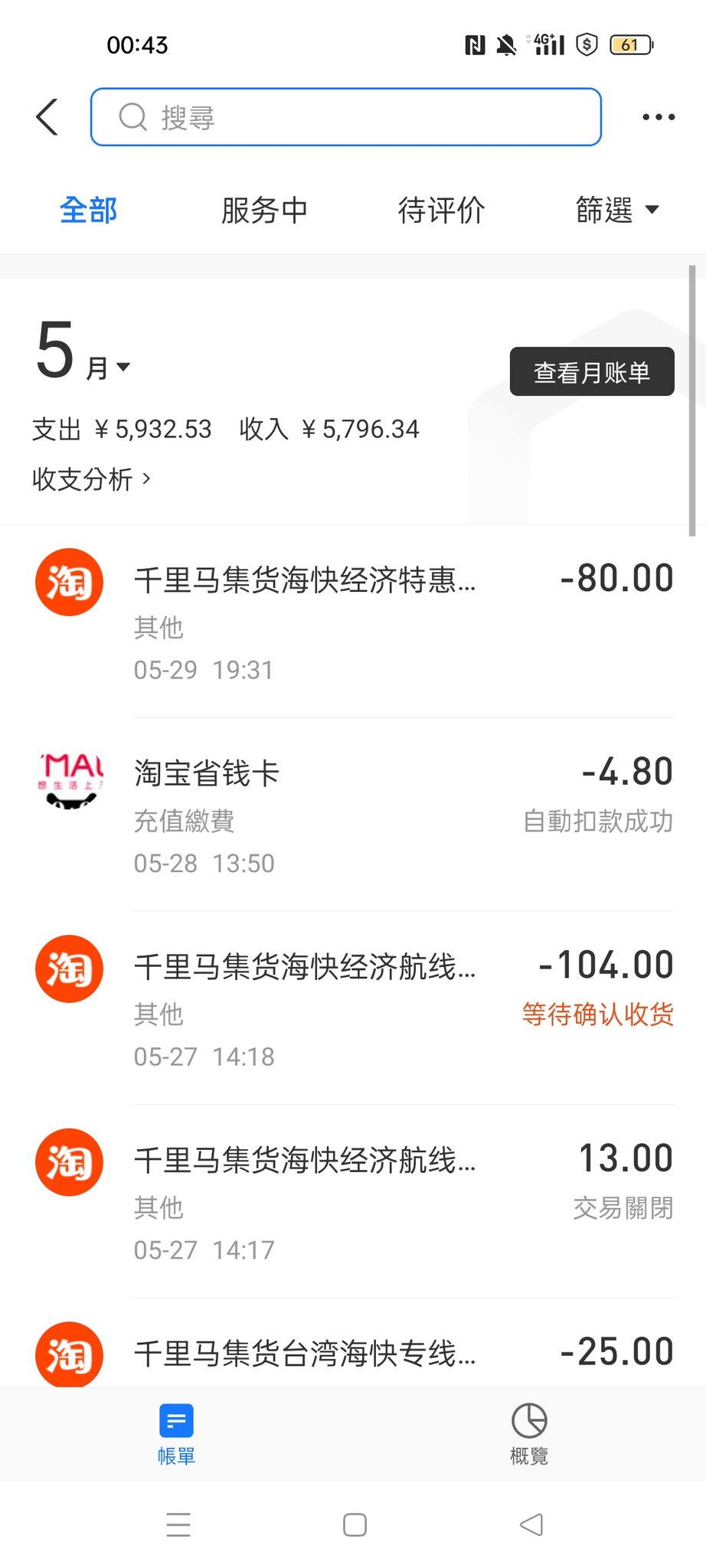
Task: Tap the 搜尋 search field
Action: [346, 117]
